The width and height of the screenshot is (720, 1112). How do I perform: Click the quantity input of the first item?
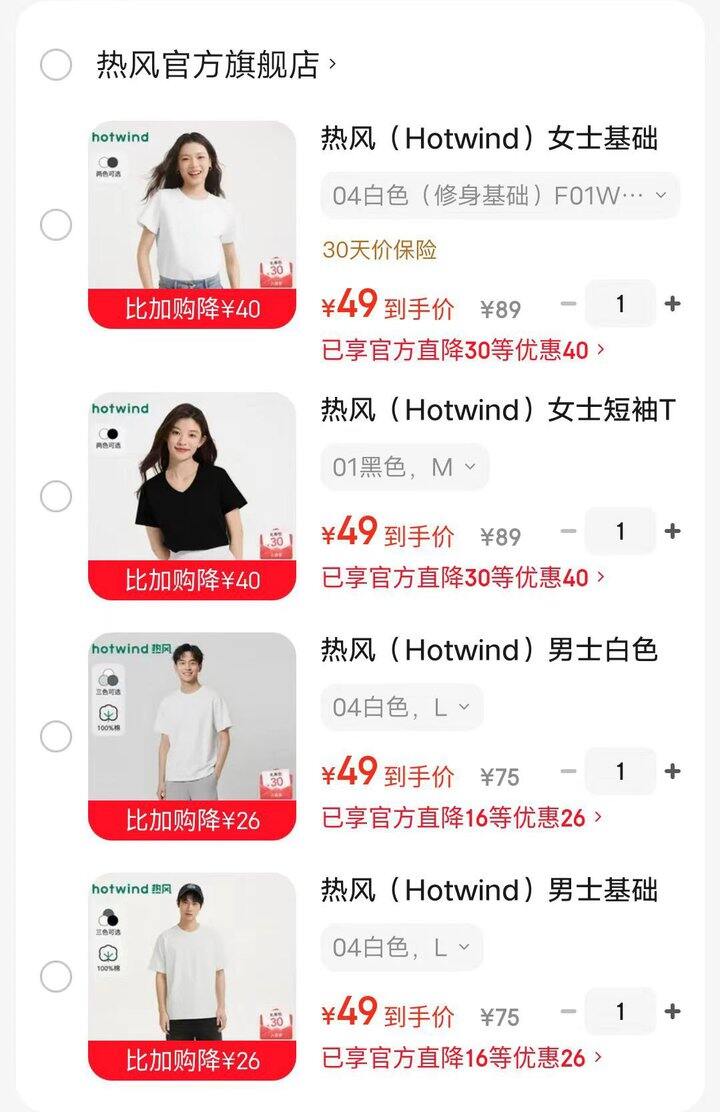(x=622, y=303)
